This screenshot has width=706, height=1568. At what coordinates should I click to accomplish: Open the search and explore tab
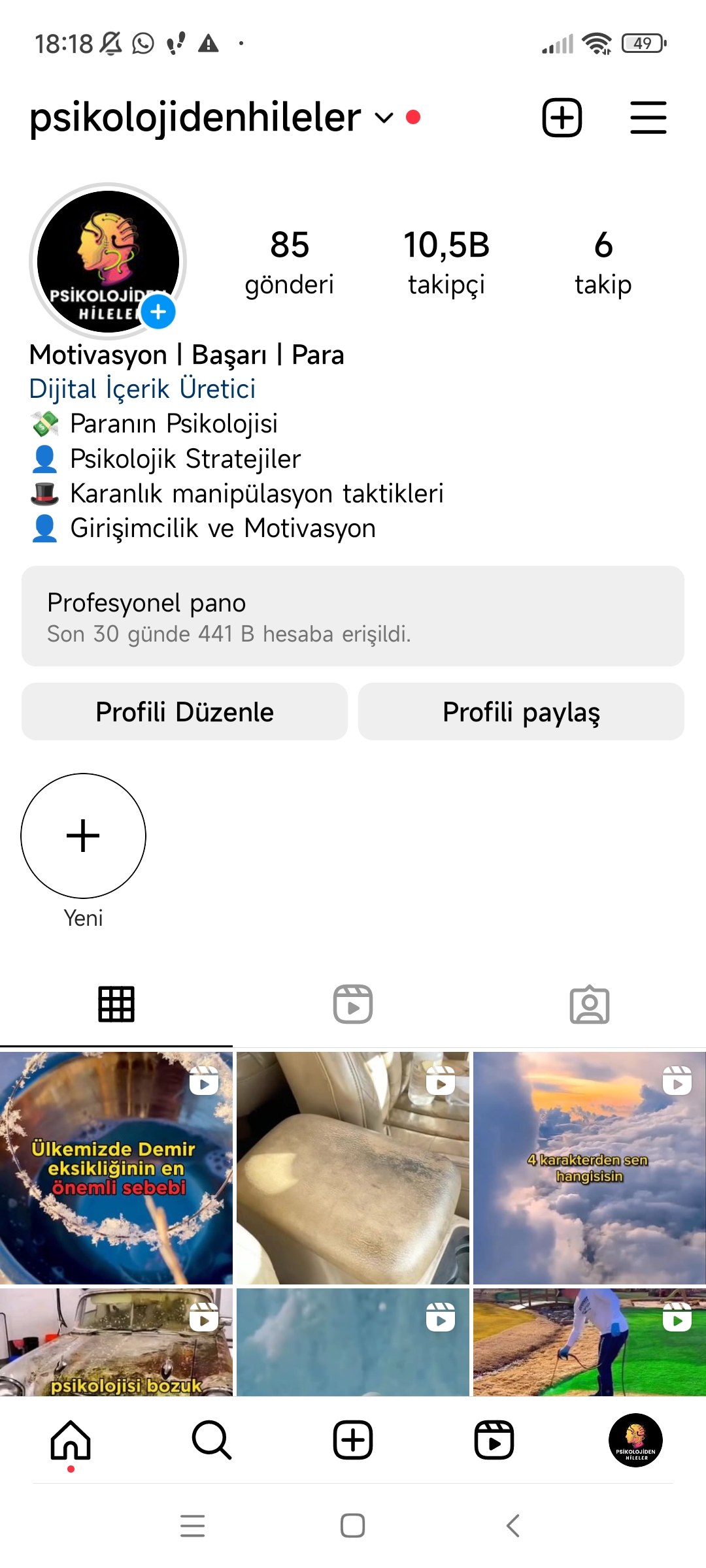pos(212,1440)
